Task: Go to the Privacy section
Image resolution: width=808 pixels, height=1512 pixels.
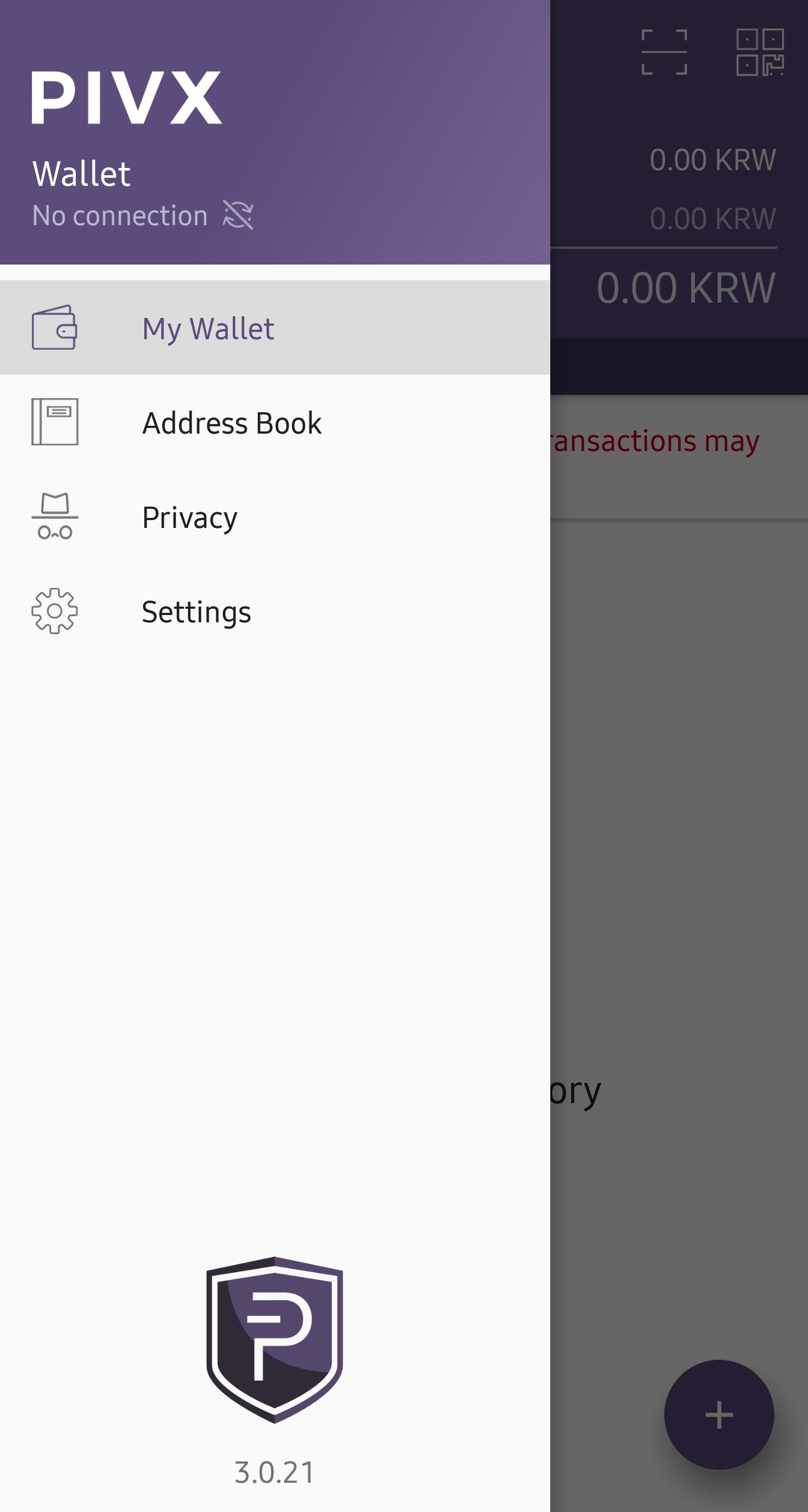Action: pos(190,517)
